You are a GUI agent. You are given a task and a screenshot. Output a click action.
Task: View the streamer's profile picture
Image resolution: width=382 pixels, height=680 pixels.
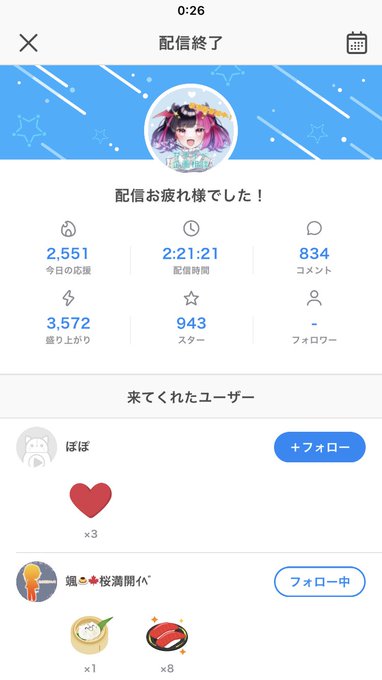191,131
